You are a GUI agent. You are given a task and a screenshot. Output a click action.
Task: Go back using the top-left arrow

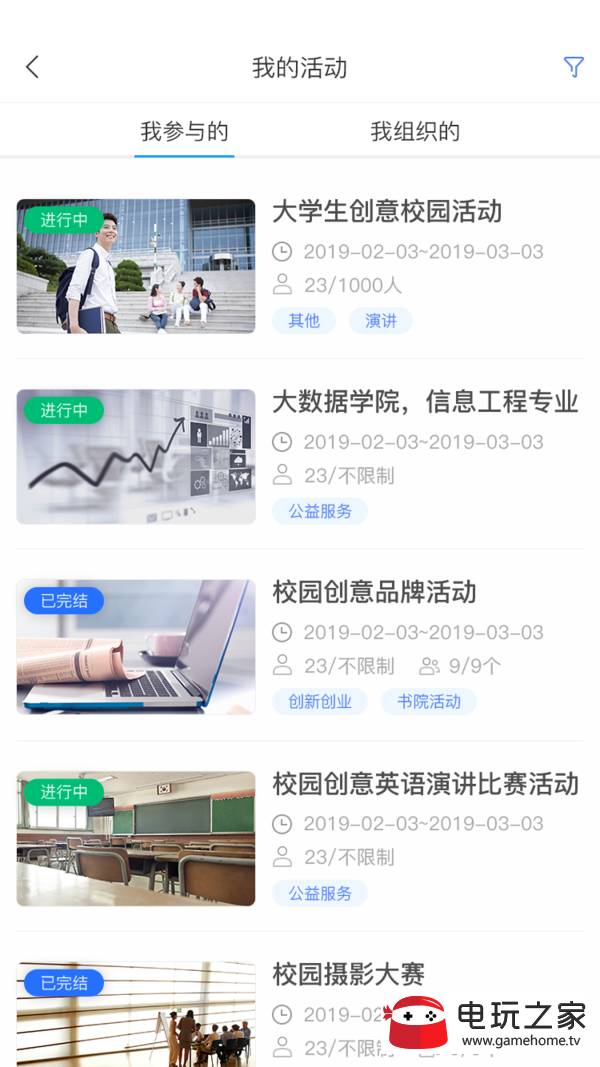32,67
